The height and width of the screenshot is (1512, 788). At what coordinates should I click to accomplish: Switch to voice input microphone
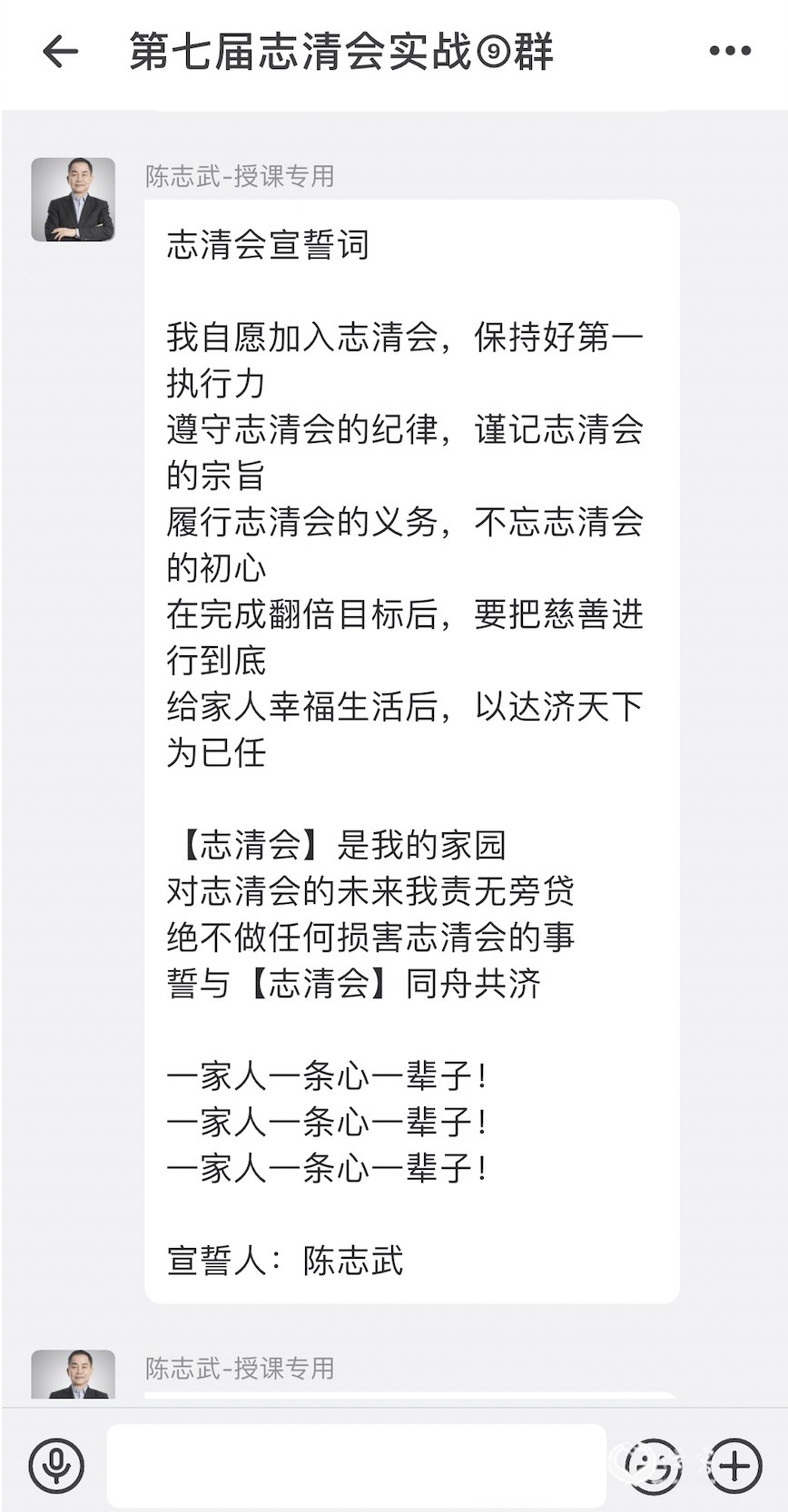[x=56, y=1465]
